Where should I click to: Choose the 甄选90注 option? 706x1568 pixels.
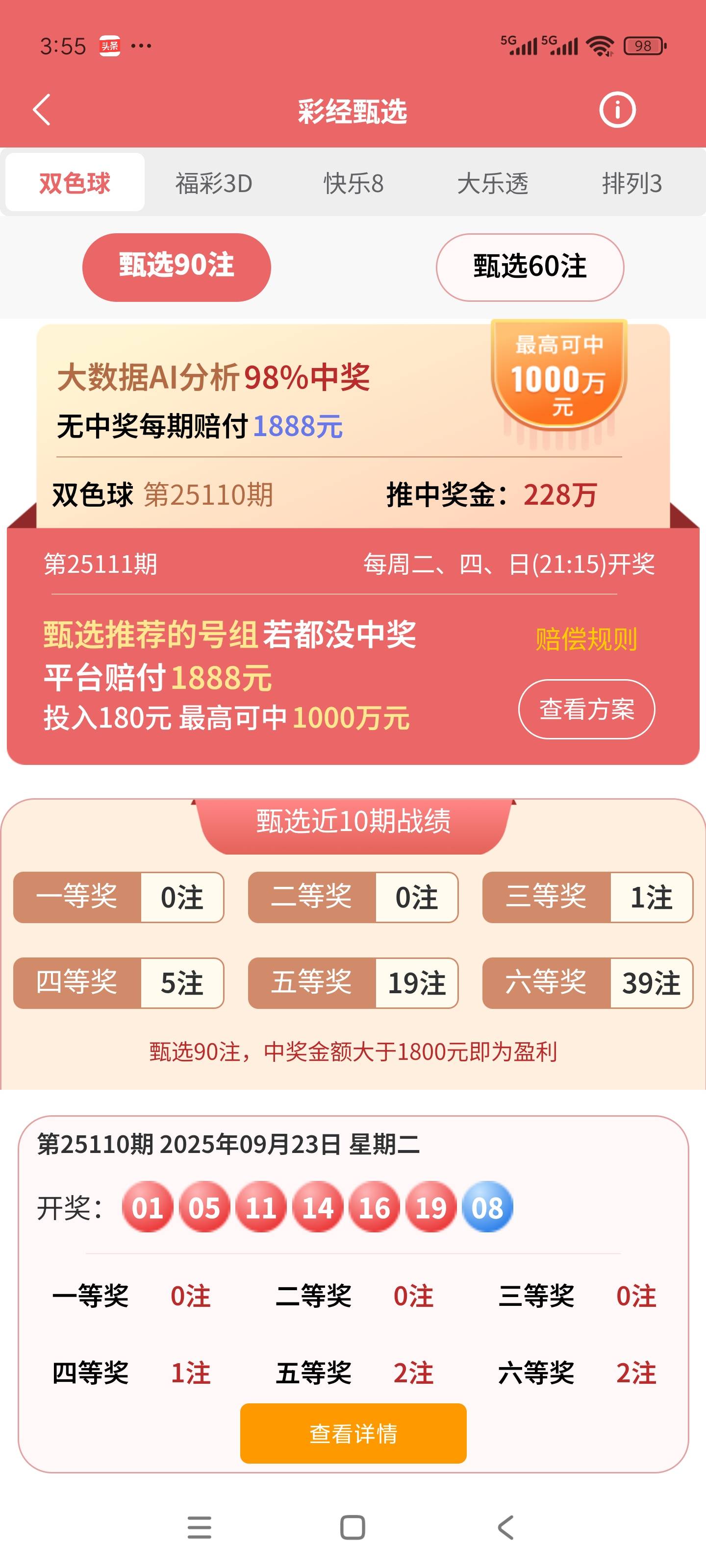tap(176, 267)
